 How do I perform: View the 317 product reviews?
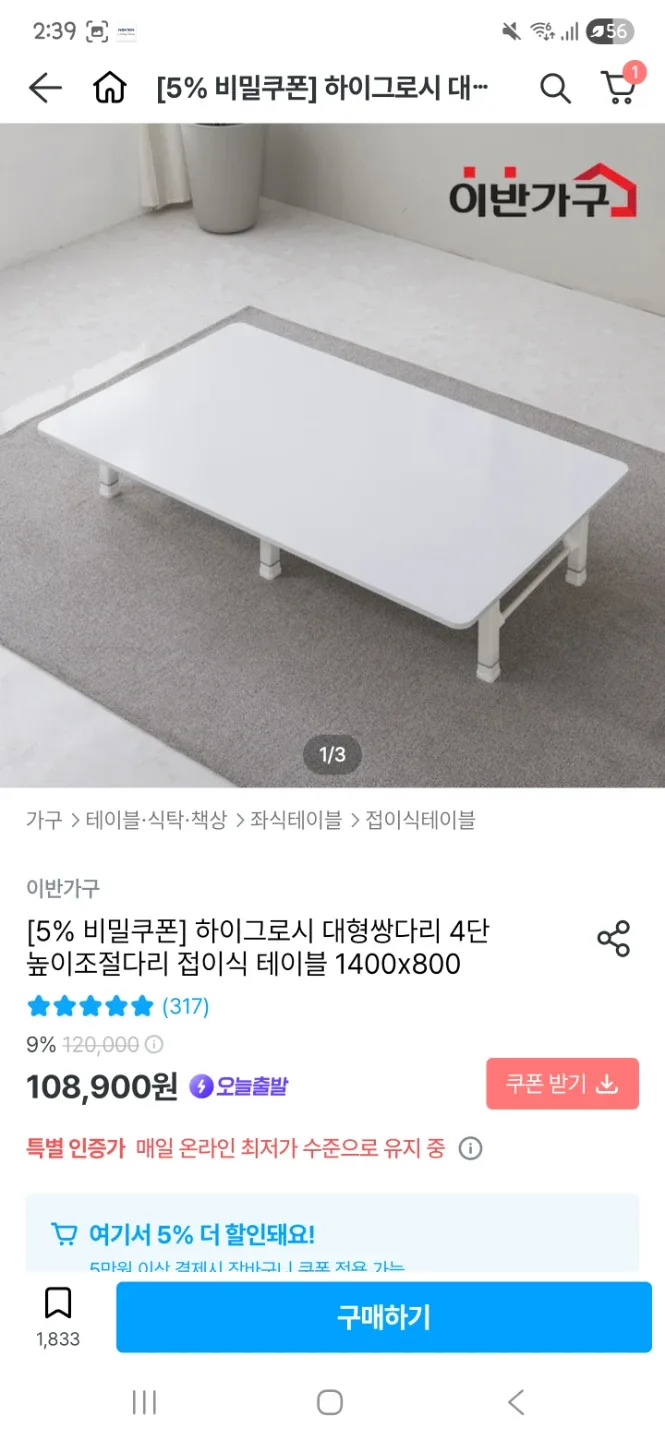tap(185, 1006)
